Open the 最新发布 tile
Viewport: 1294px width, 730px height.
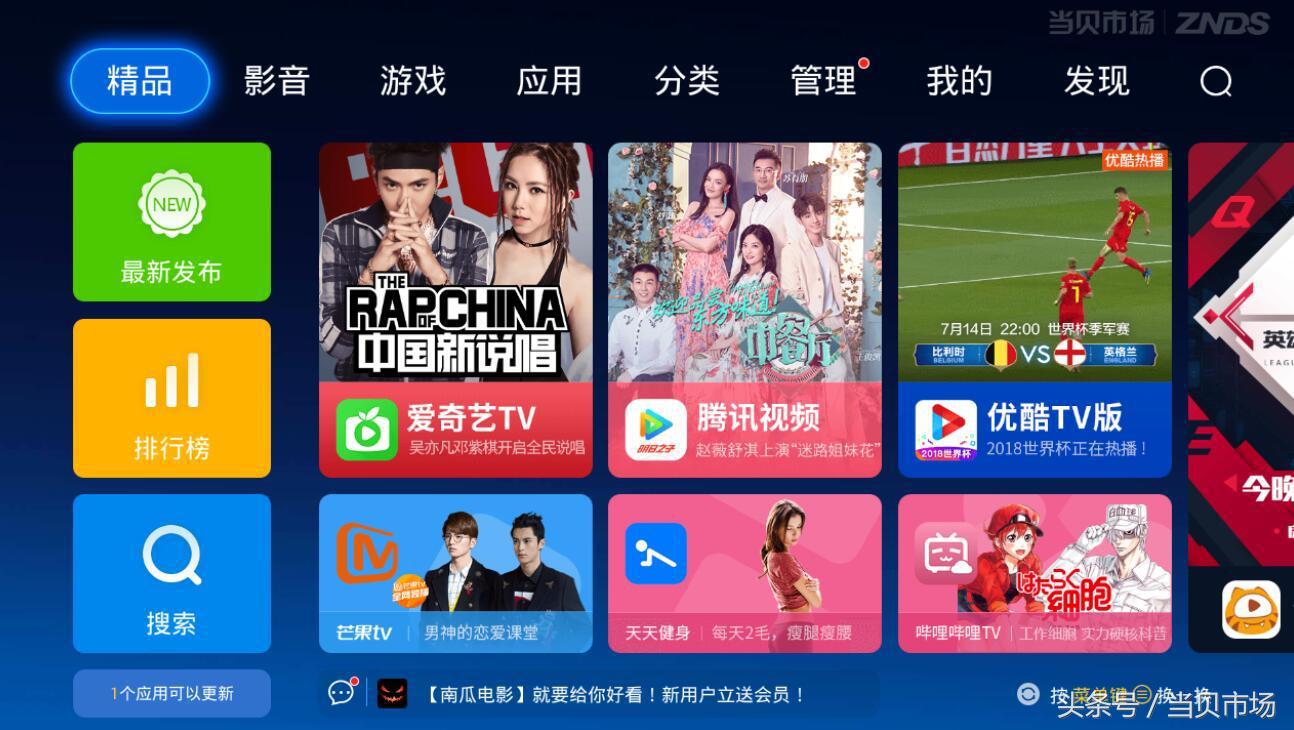(x=172, y=222)
